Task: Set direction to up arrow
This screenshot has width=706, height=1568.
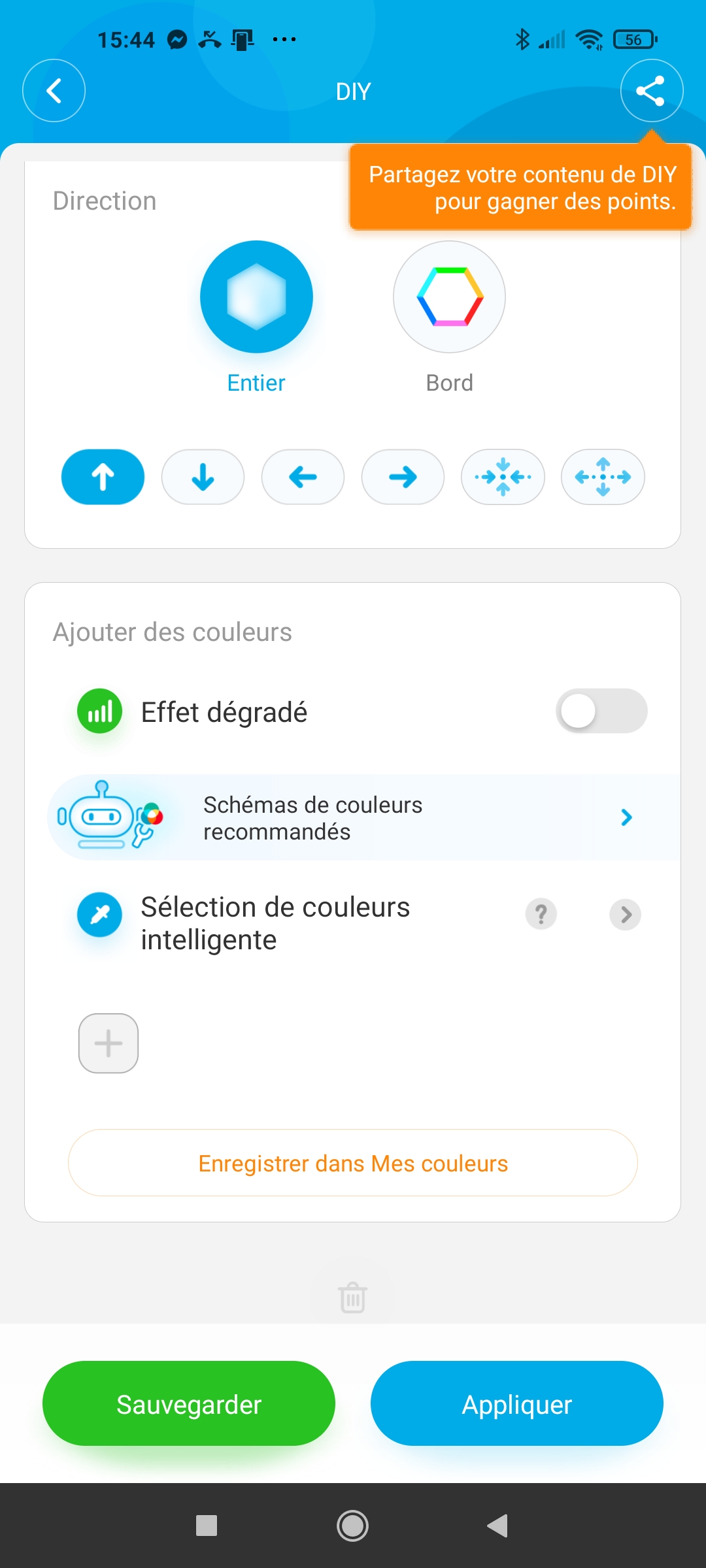Action: [x=103, y=477]
